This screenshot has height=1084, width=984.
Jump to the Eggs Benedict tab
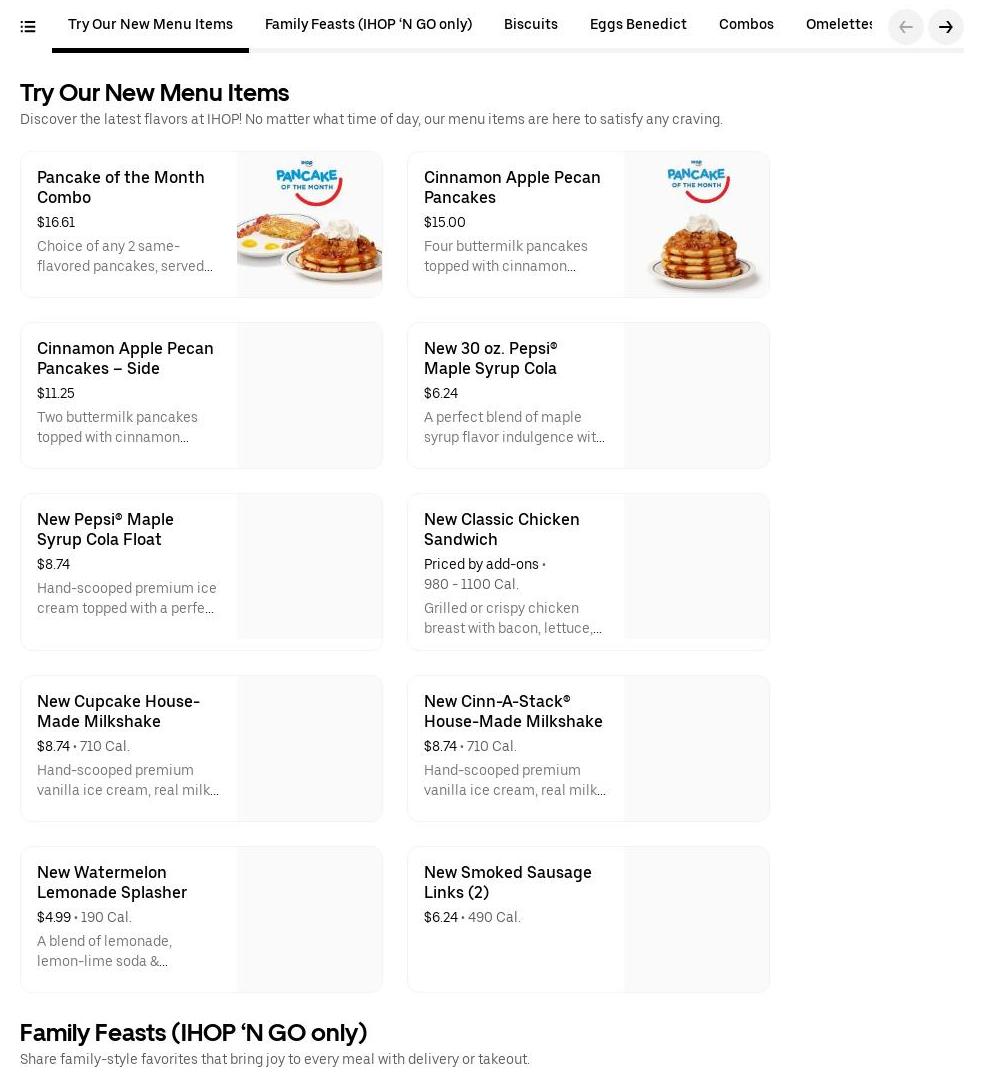coord(638,25)
